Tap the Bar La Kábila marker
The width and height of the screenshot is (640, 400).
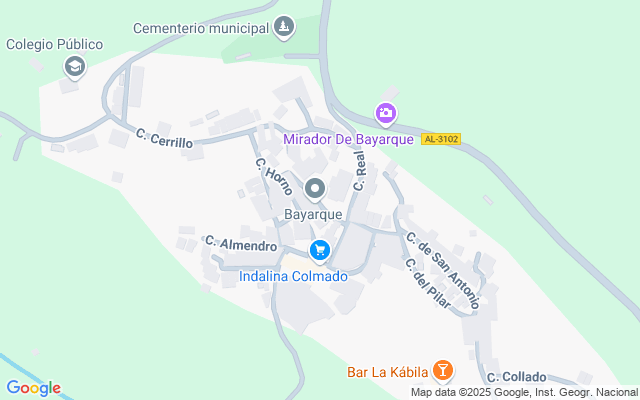tap(443, 372)
